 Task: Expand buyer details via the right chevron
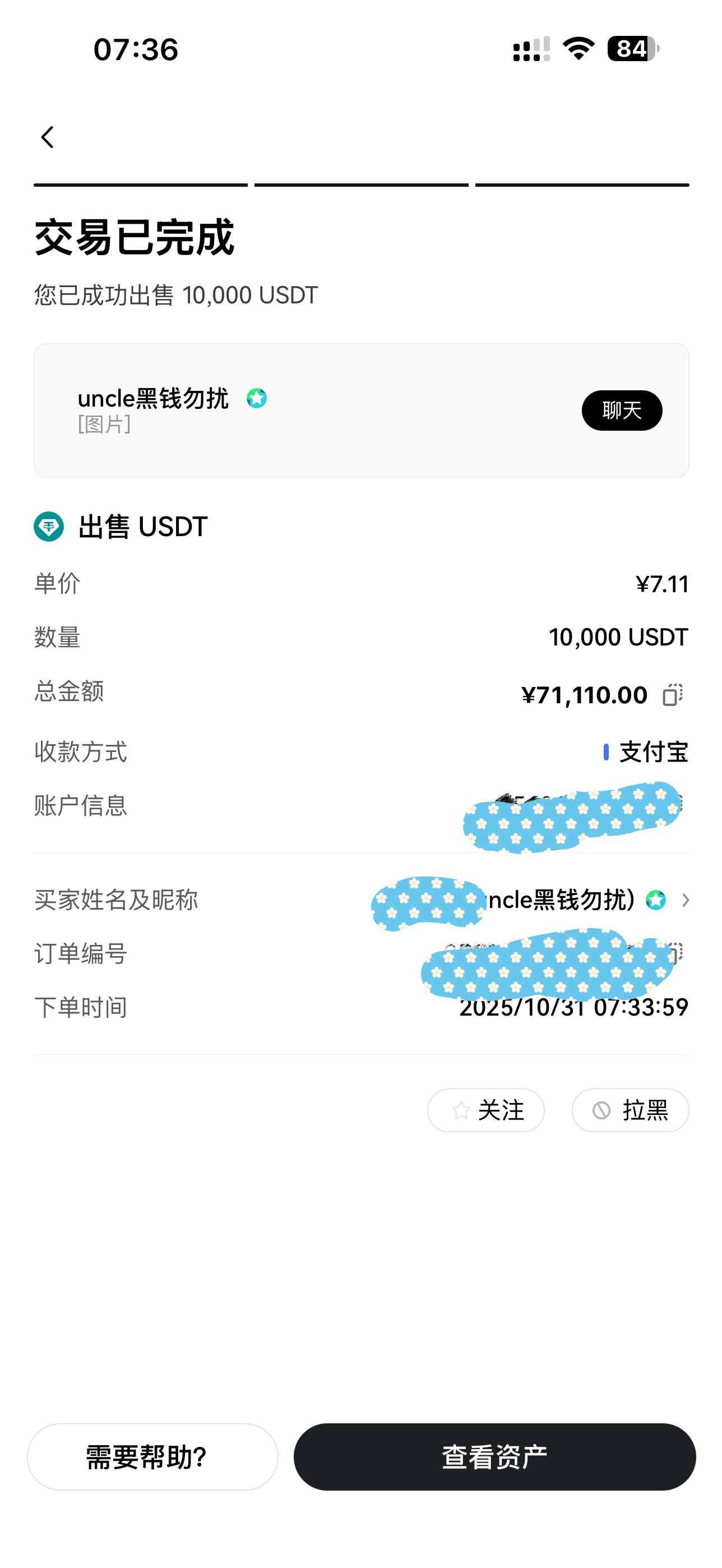pos(687,900)
